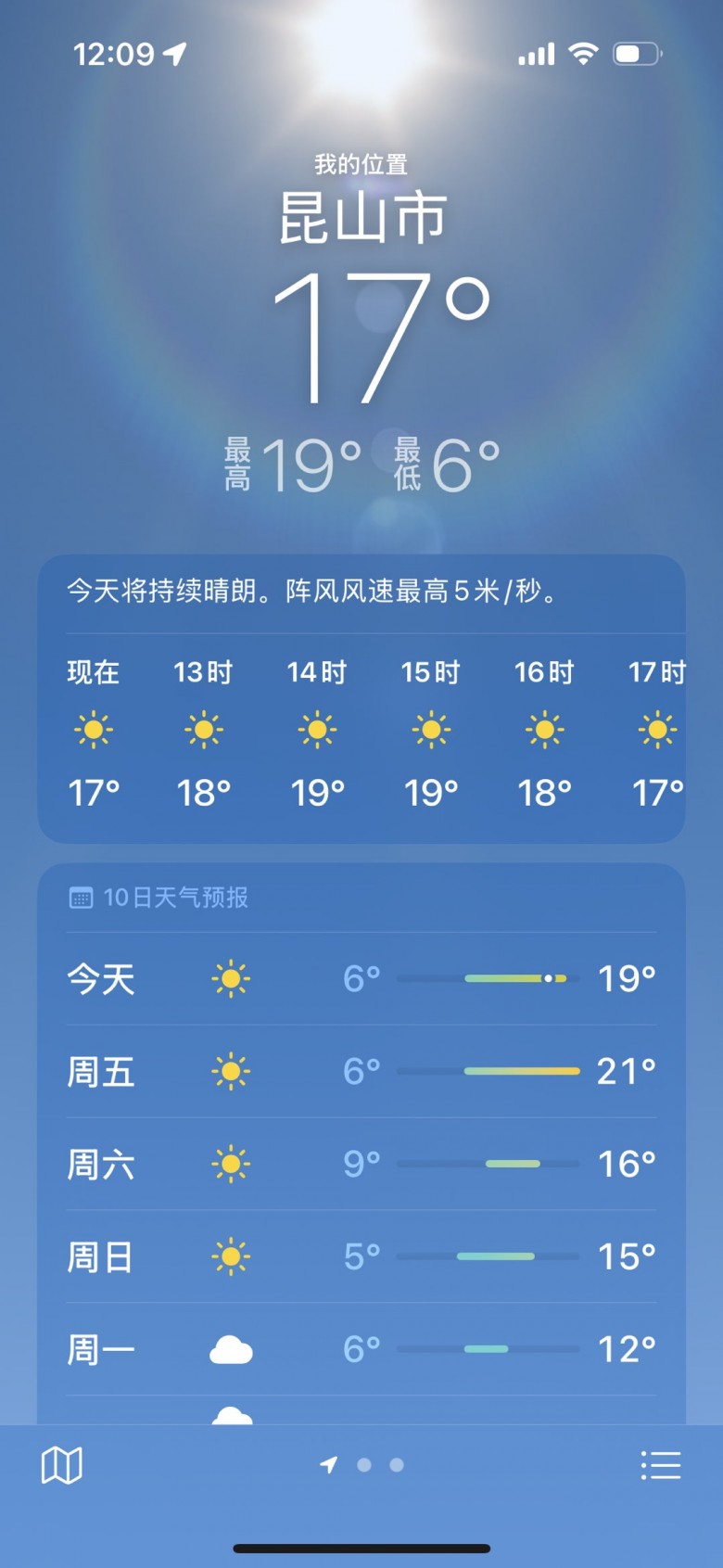Select the 周日 forecast row
The image size is (723, 1568).
[x=361, y=1256]
